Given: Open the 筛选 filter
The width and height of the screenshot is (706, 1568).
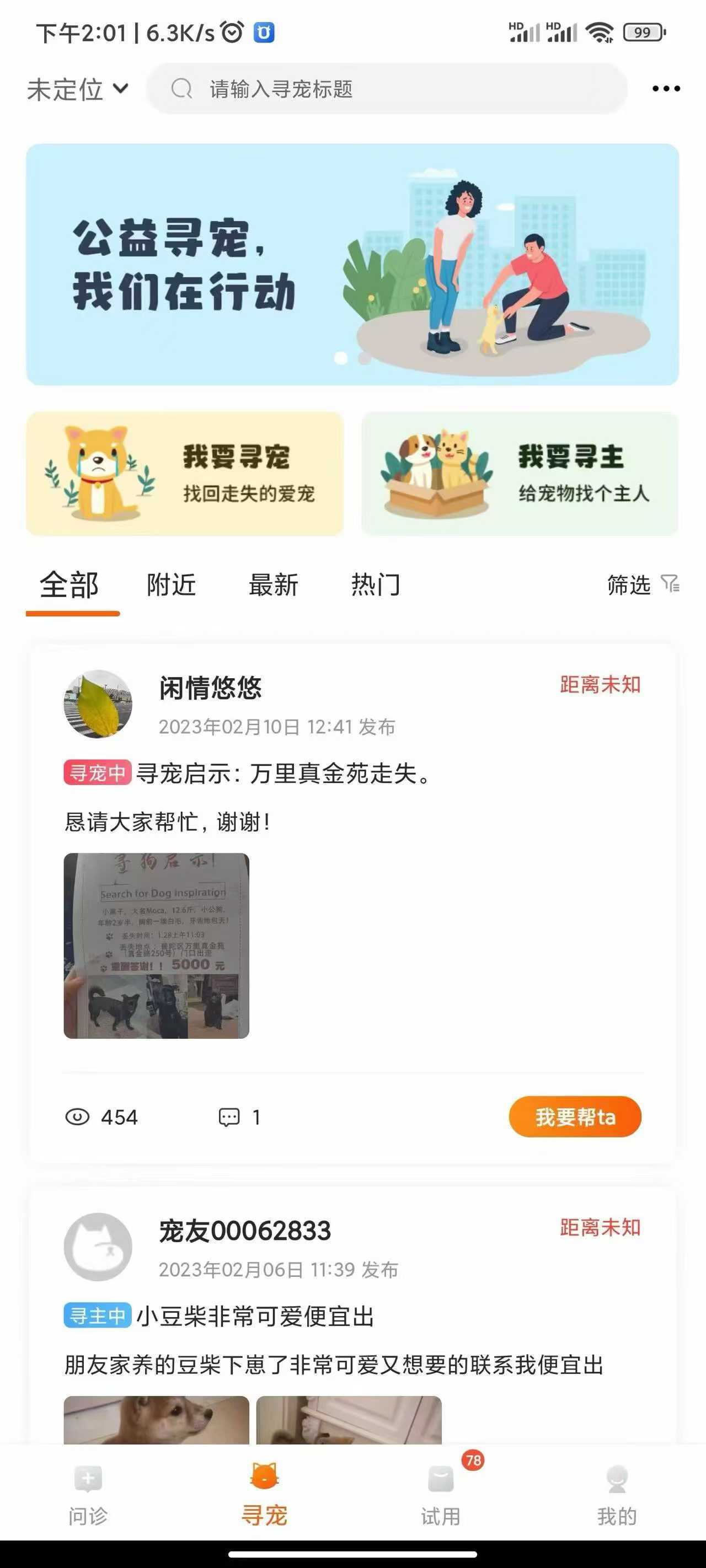Looking at the screenshot, I should click(x=643, y=585).
